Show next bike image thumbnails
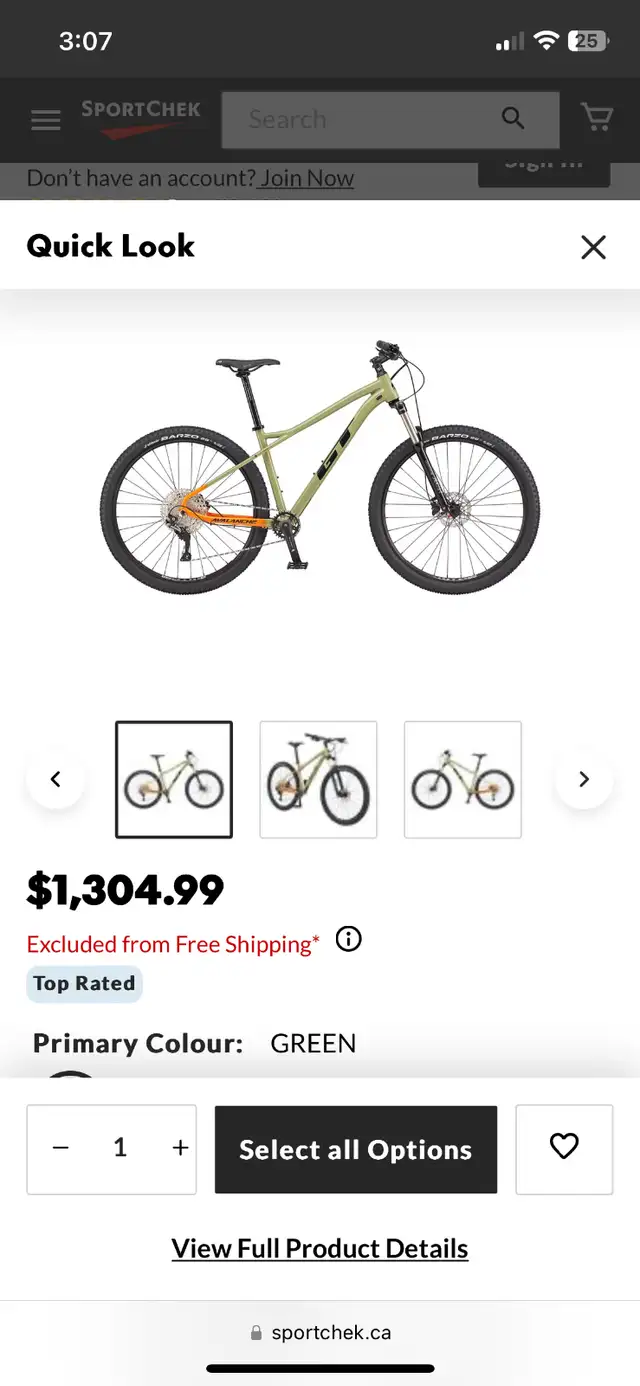640x1386 pixels. click(584, 779)
